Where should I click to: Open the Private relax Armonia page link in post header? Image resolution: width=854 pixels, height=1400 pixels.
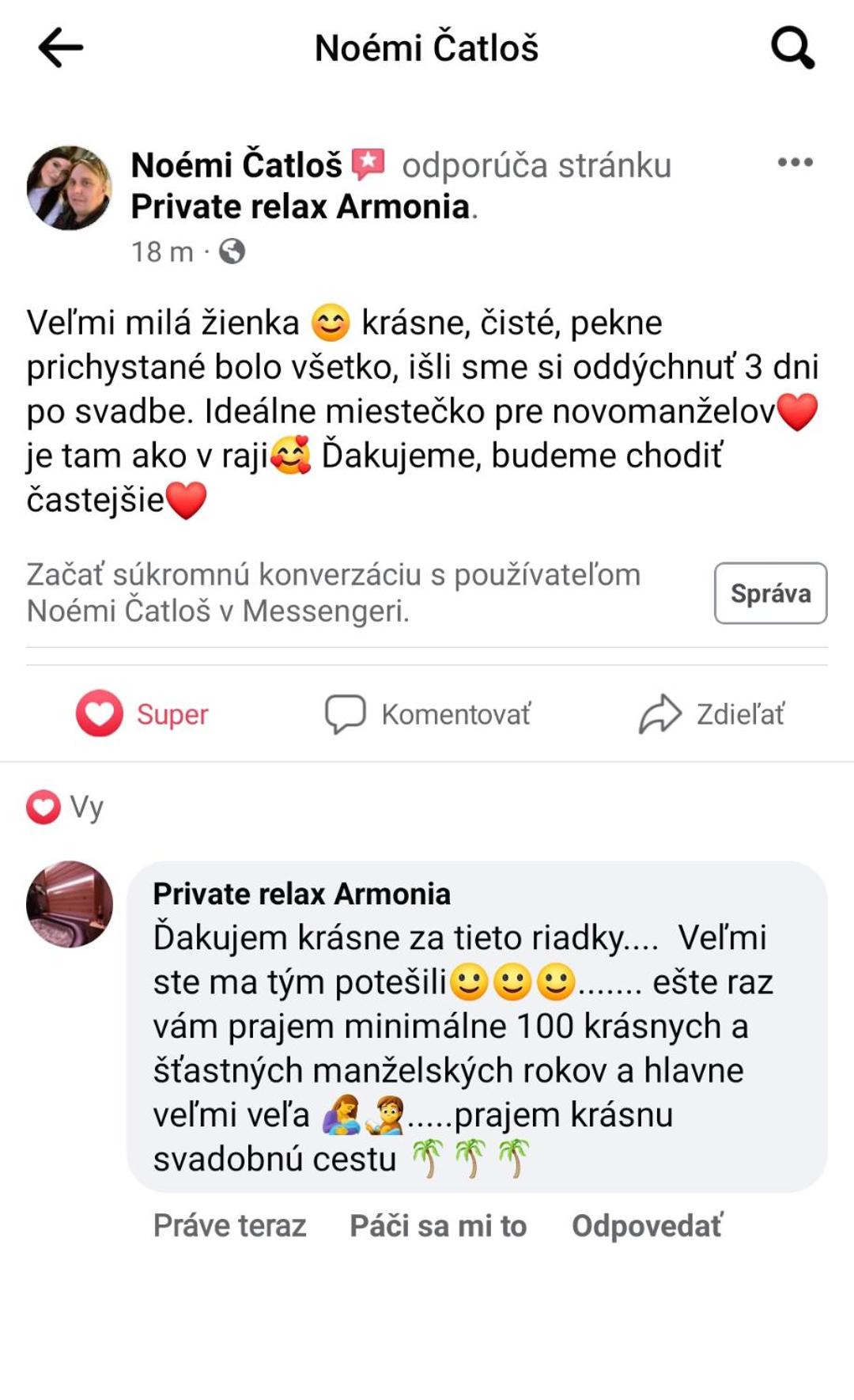(x=300, y=206)
